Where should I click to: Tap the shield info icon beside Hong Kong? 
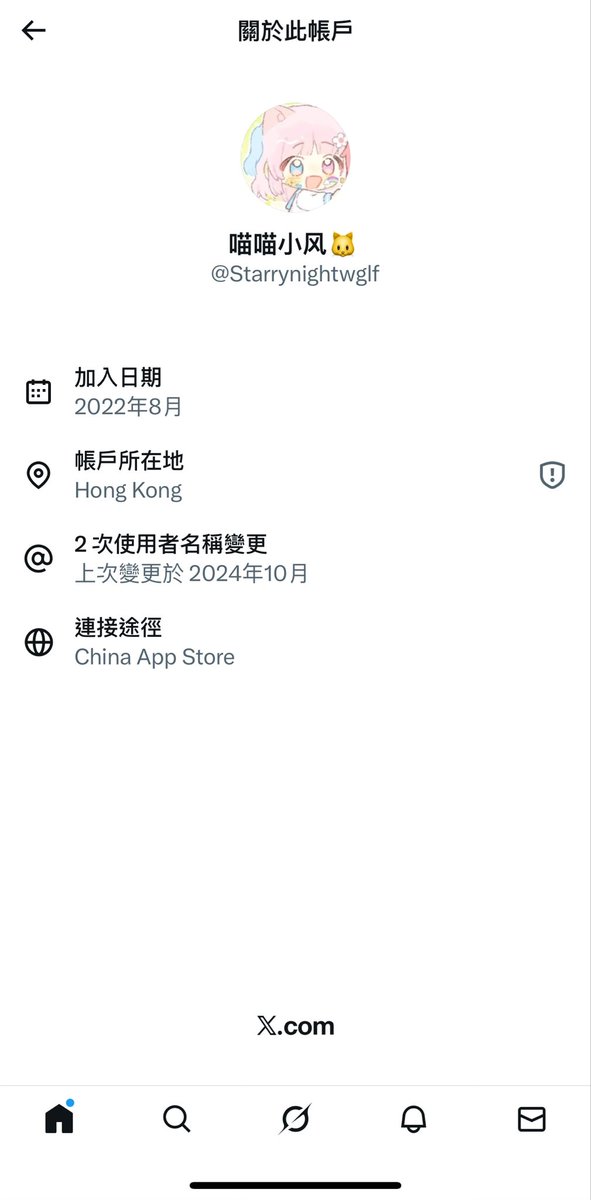coord(552,475)
